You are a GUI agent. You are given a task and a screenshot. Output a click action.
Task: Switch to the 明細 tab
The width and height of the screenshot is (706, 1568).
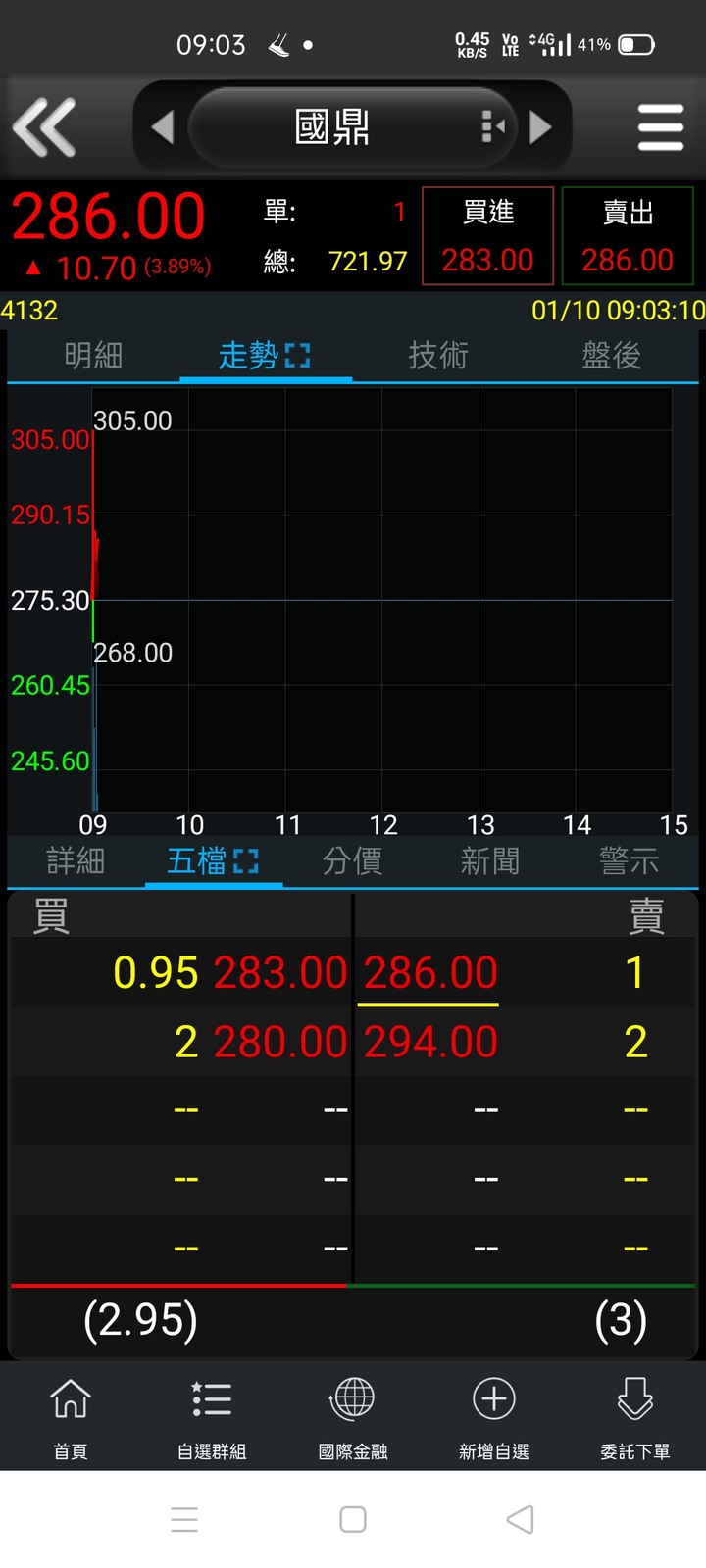click(x=93, y=355)
